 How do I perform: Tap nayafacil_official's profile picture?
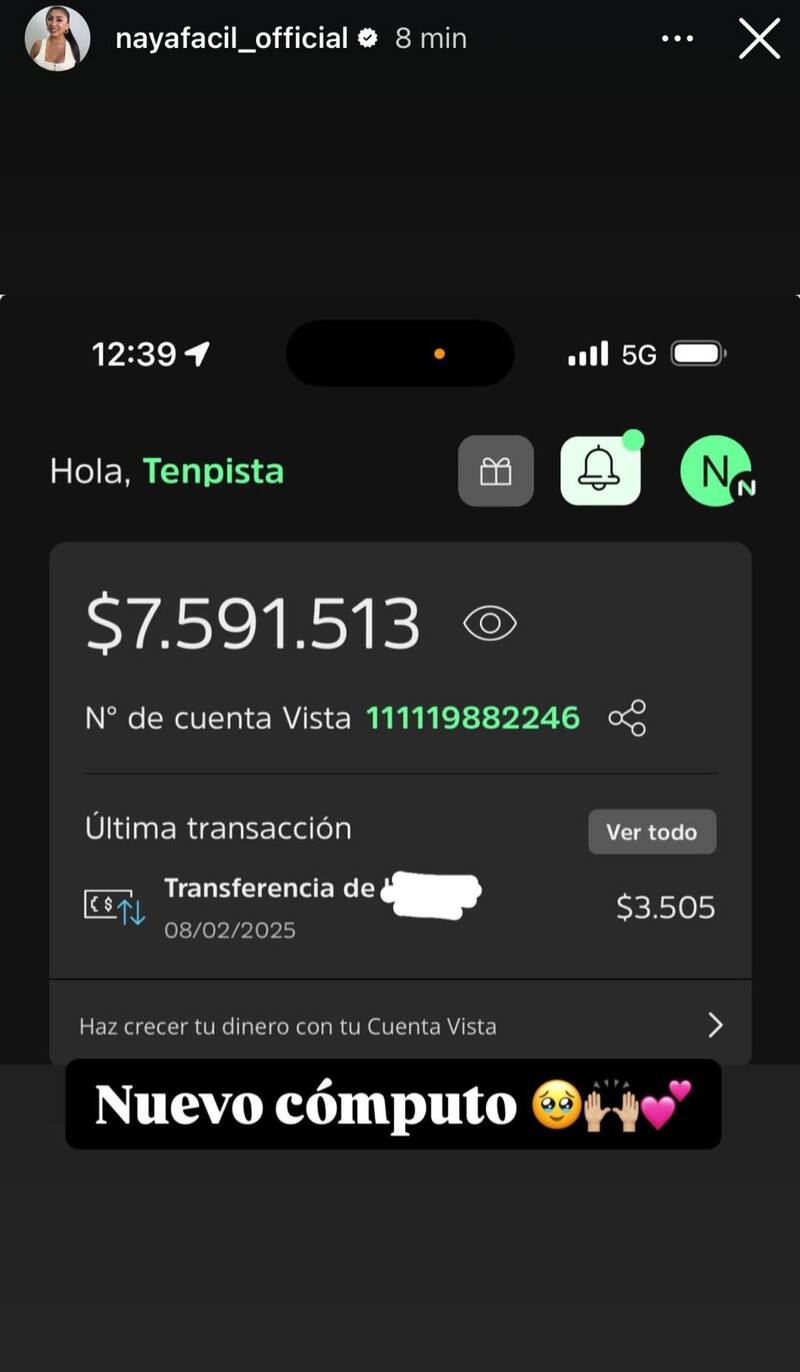pyautogui.click(x=57, y=38)
